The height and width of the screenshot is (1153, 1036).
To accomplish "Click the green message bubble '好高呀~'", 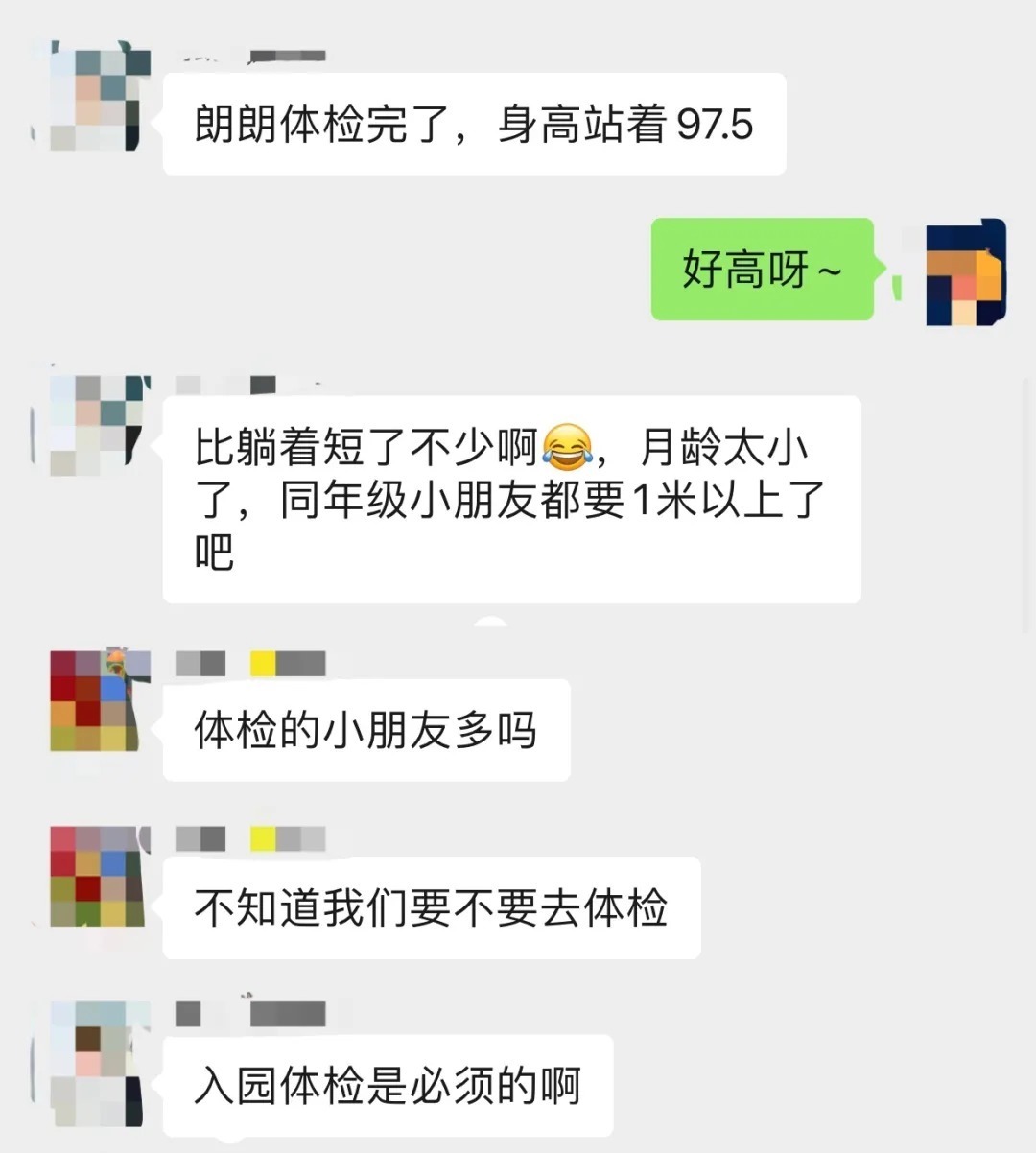I will coord(763,271).
